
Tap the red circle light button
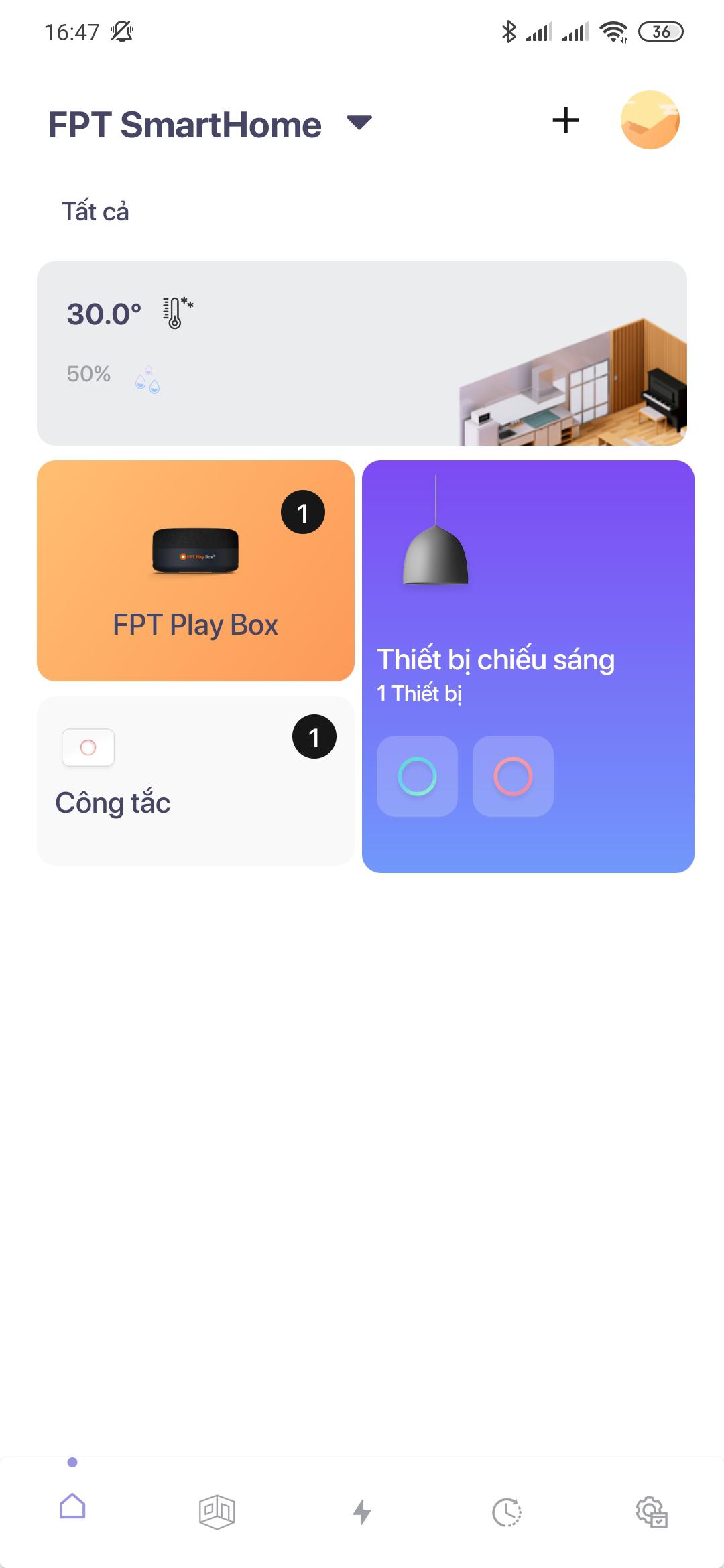[x=513, y=776]
